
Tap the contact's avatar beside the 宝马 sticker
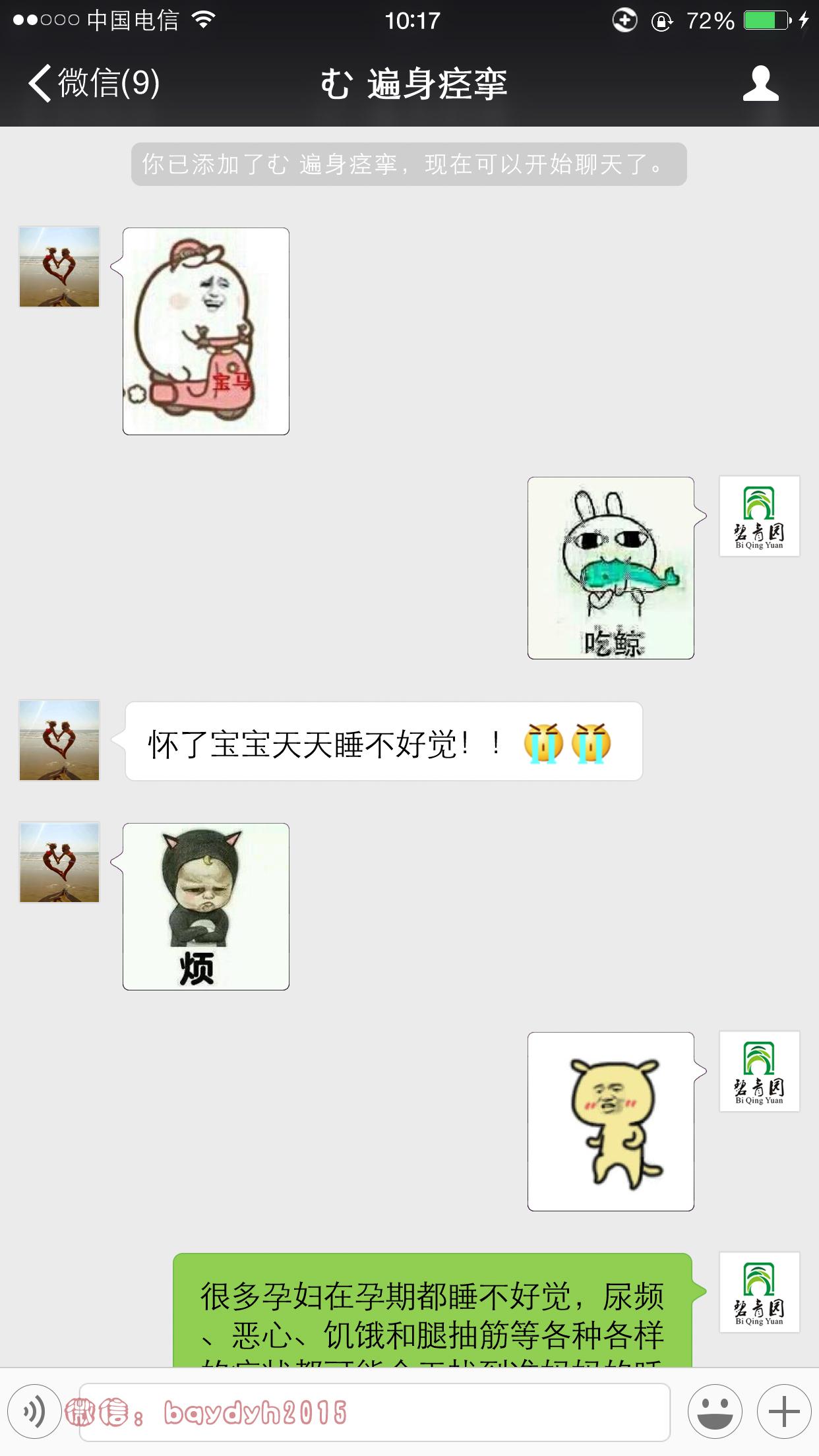tap(59, 267)
